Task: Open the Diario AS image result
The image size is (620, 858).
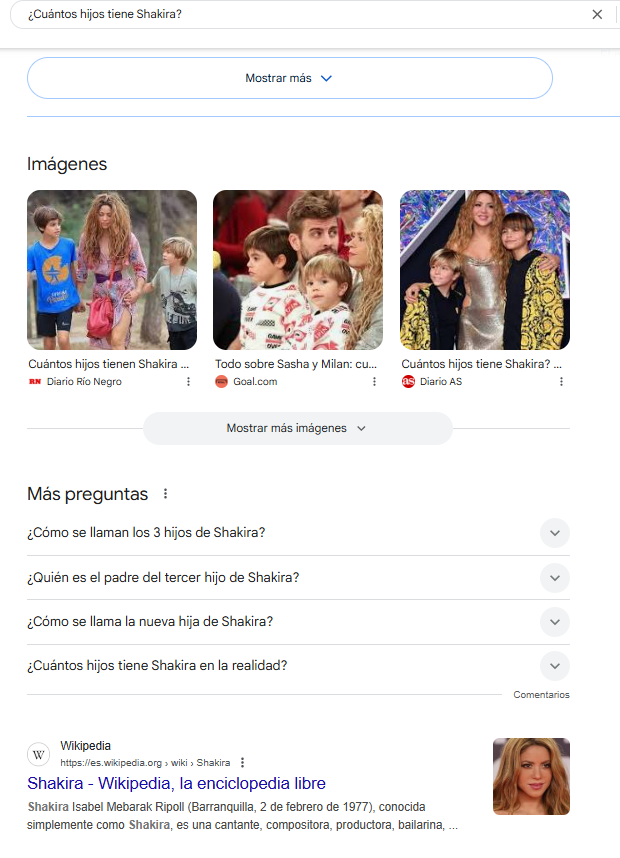Action: click(x=485, y=269)
